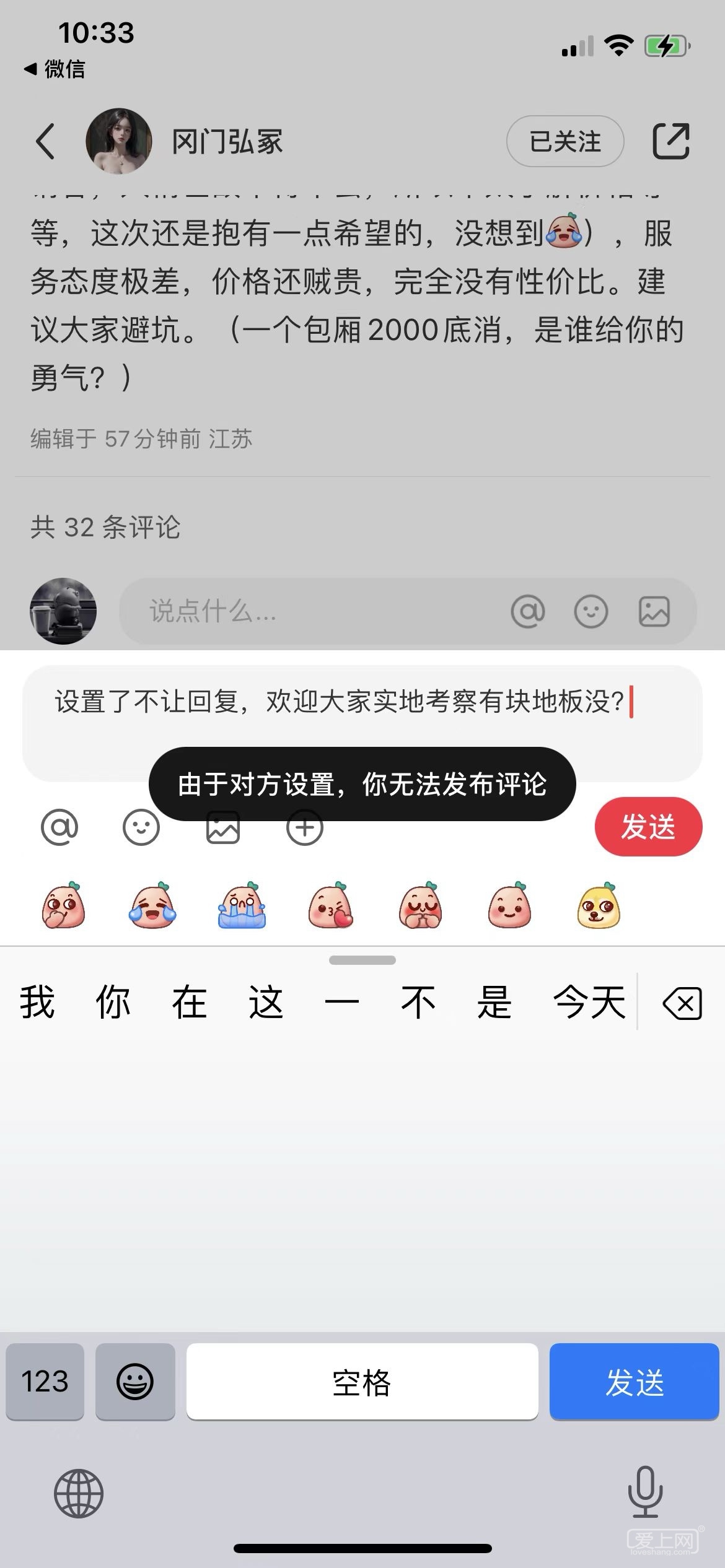Open the emoji picker below the comment box
The width and height of the screenshot is (725, 1568).
(x=141, y=827)
